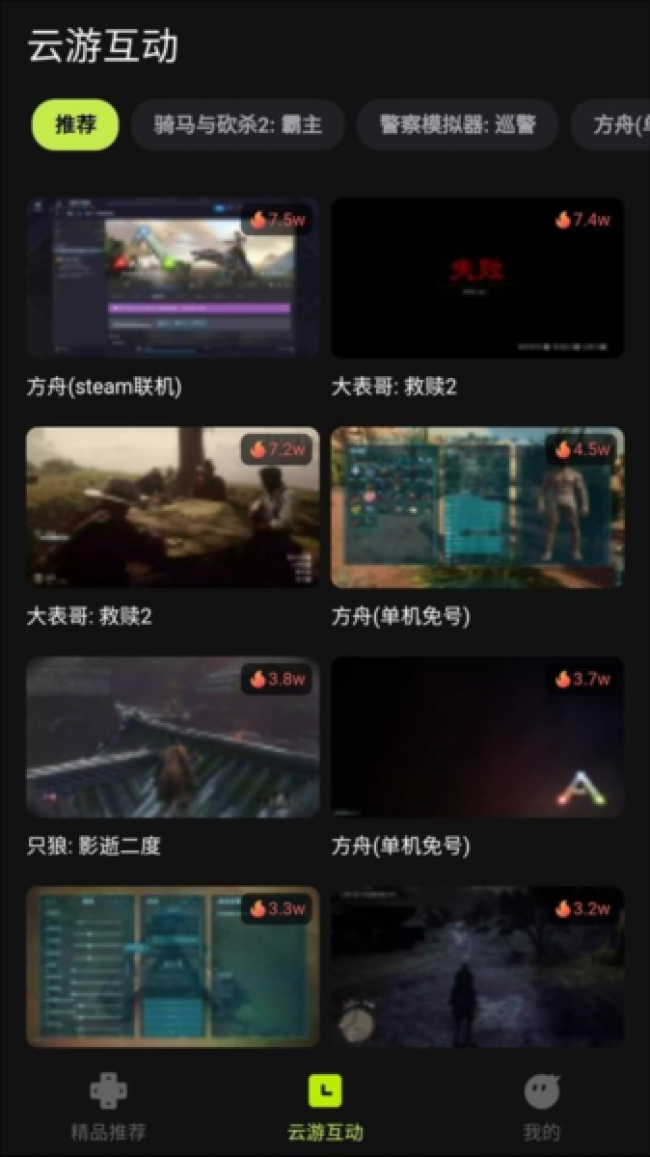
Task: Open the 我的 profile tab
Action: (542, 1107)
